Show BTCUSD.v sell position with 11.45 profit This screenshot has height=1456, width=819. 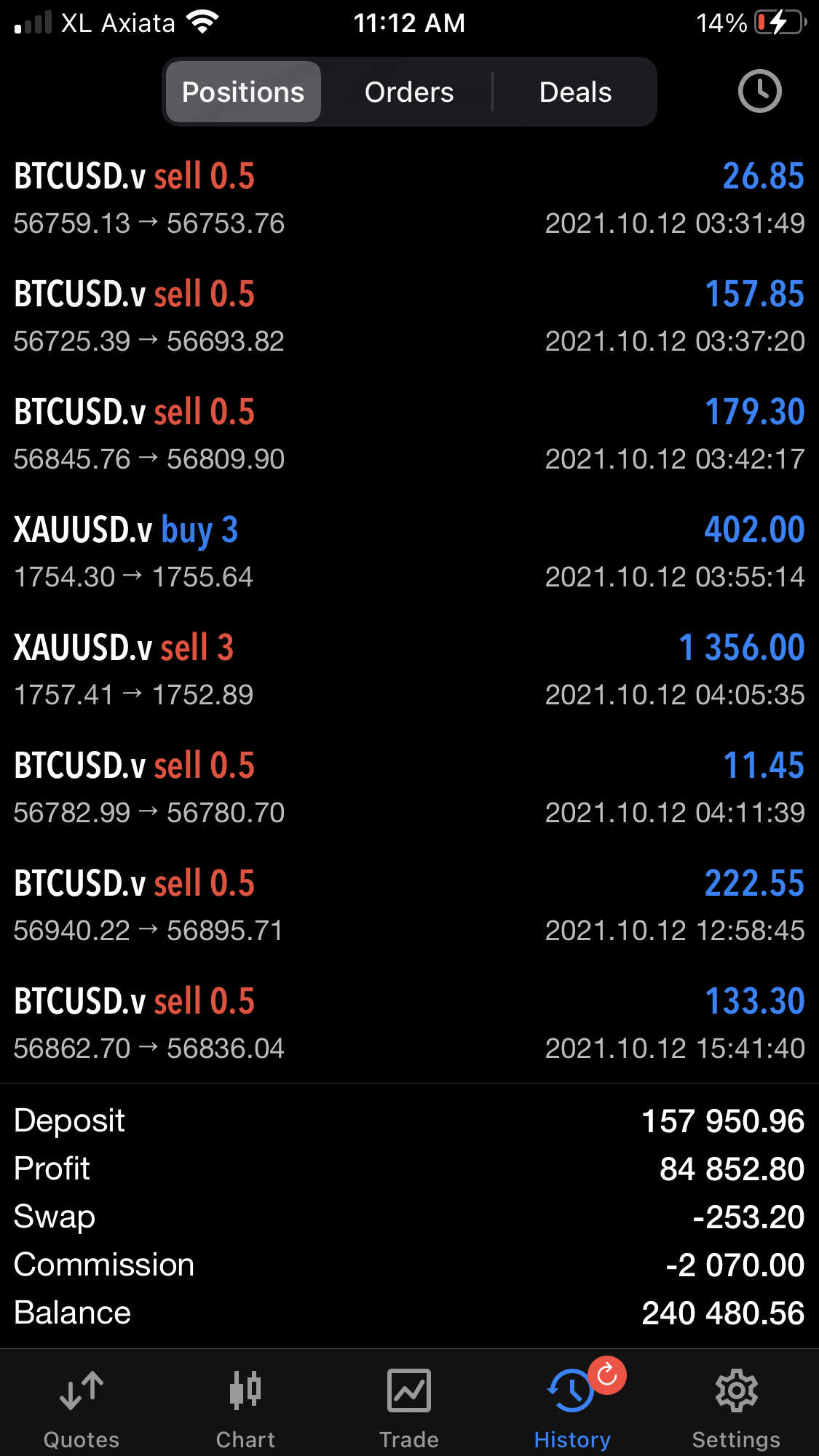tap(409, 787)
